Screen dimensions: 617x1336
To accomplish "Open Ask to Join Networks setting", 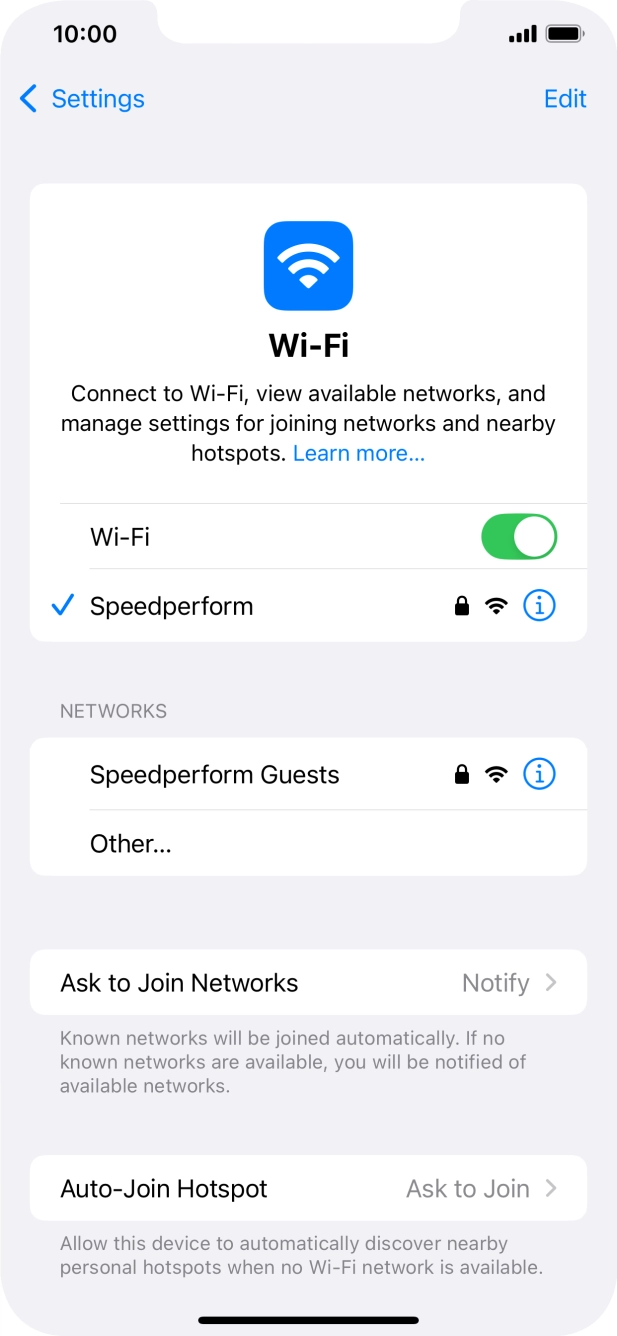I will click(x=308, y=983).
